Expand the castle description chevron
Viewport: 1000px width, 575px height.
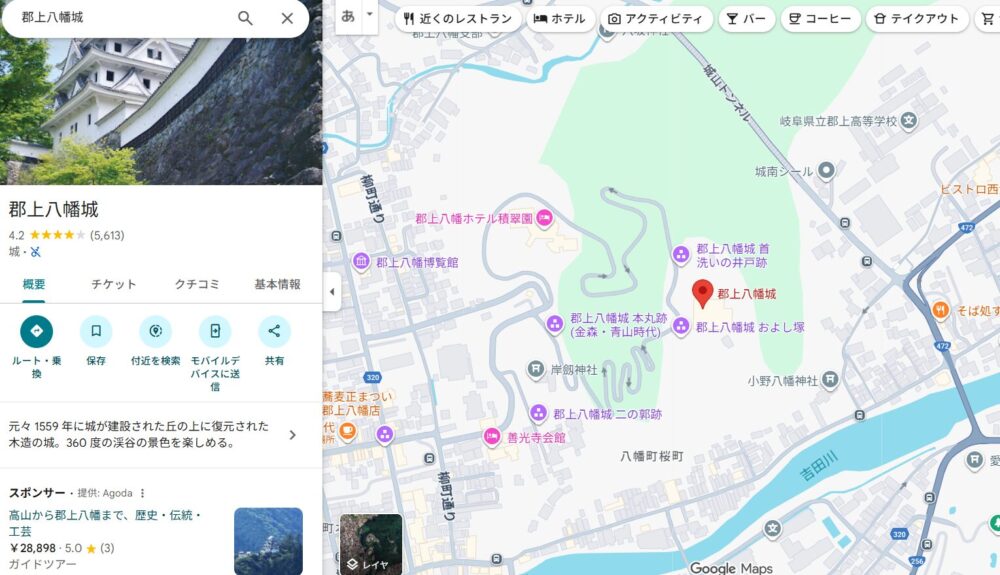292,435
